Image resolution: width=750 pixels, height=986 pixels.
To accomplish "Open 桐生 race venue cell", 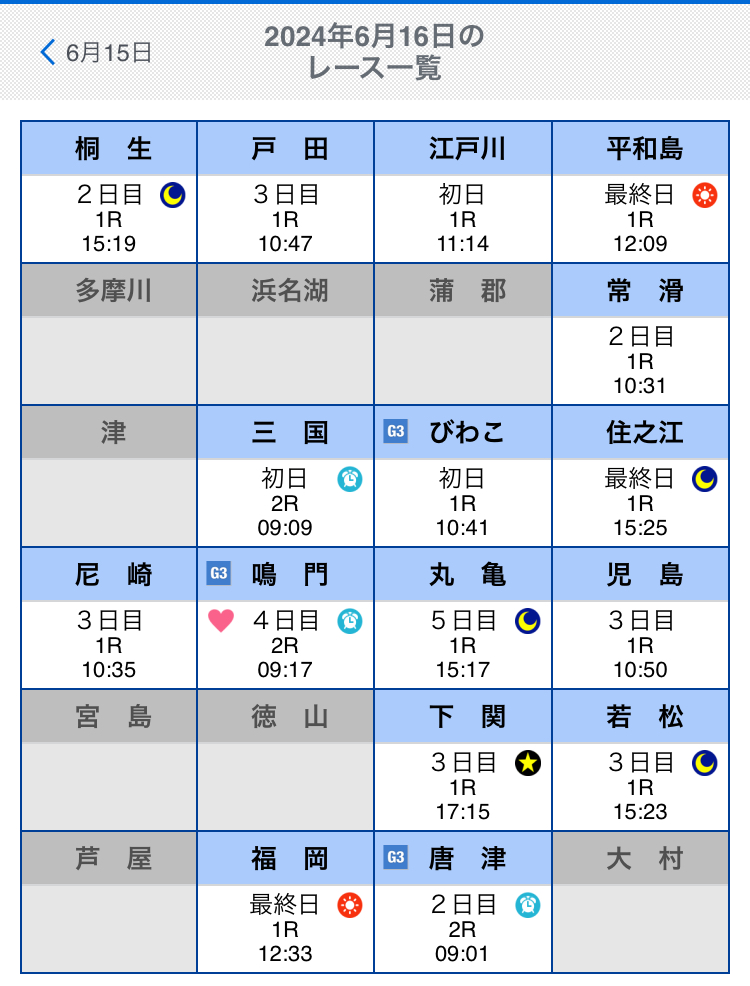I will (x=110, y=217).
